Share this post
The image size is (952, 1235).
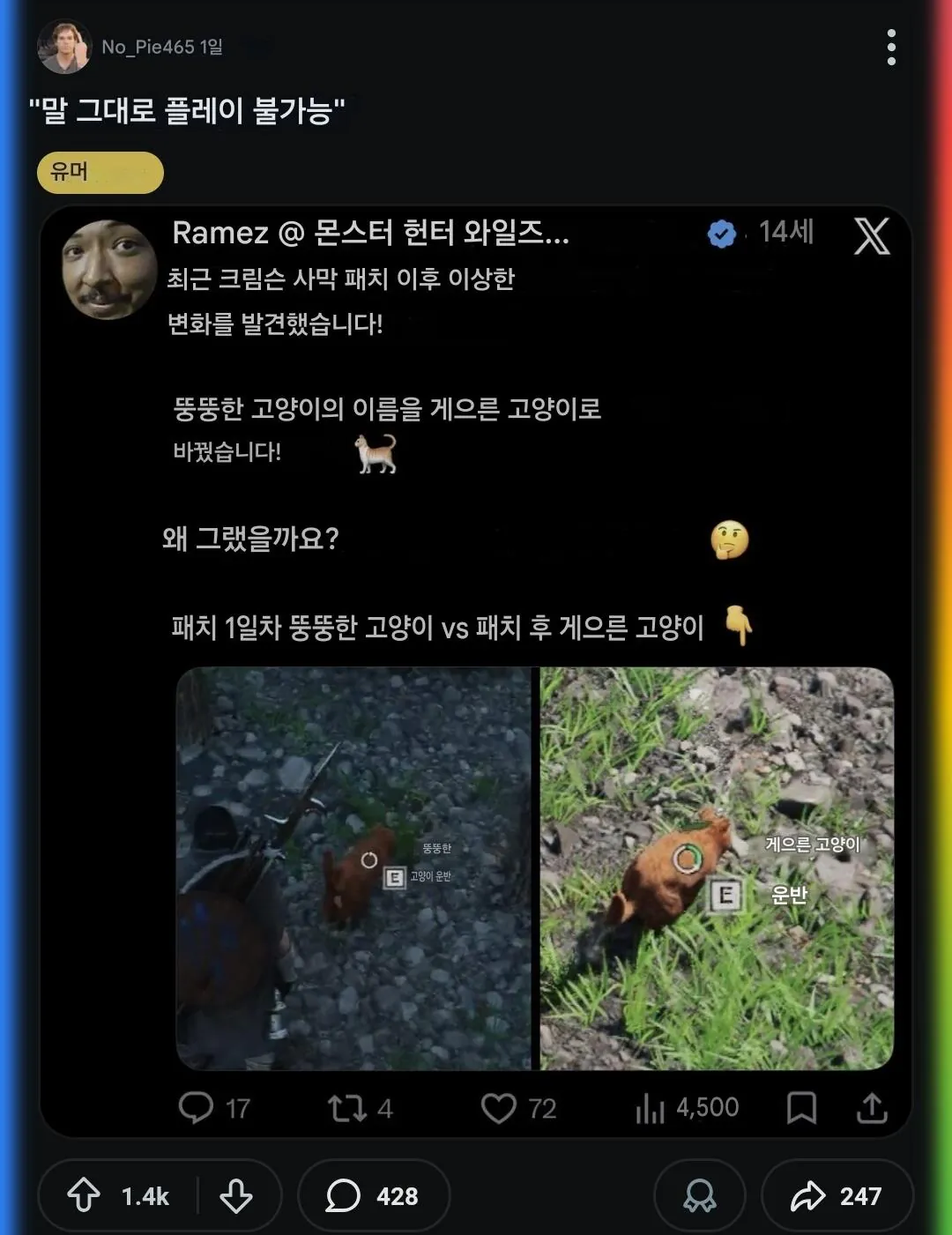coord(837,1195)
